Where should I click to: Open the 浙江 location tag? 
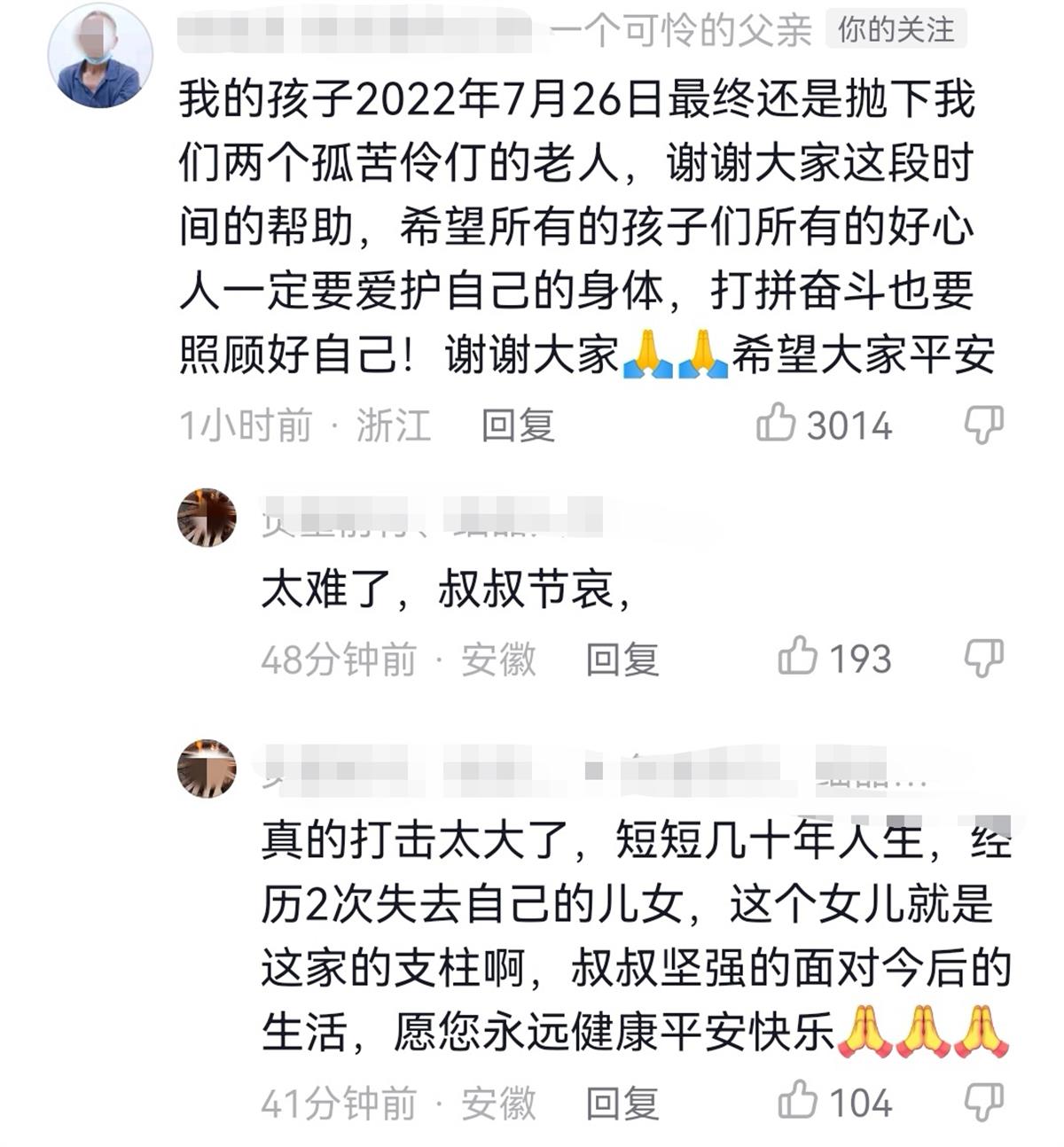pyautogui.click(x=394, y=424)
